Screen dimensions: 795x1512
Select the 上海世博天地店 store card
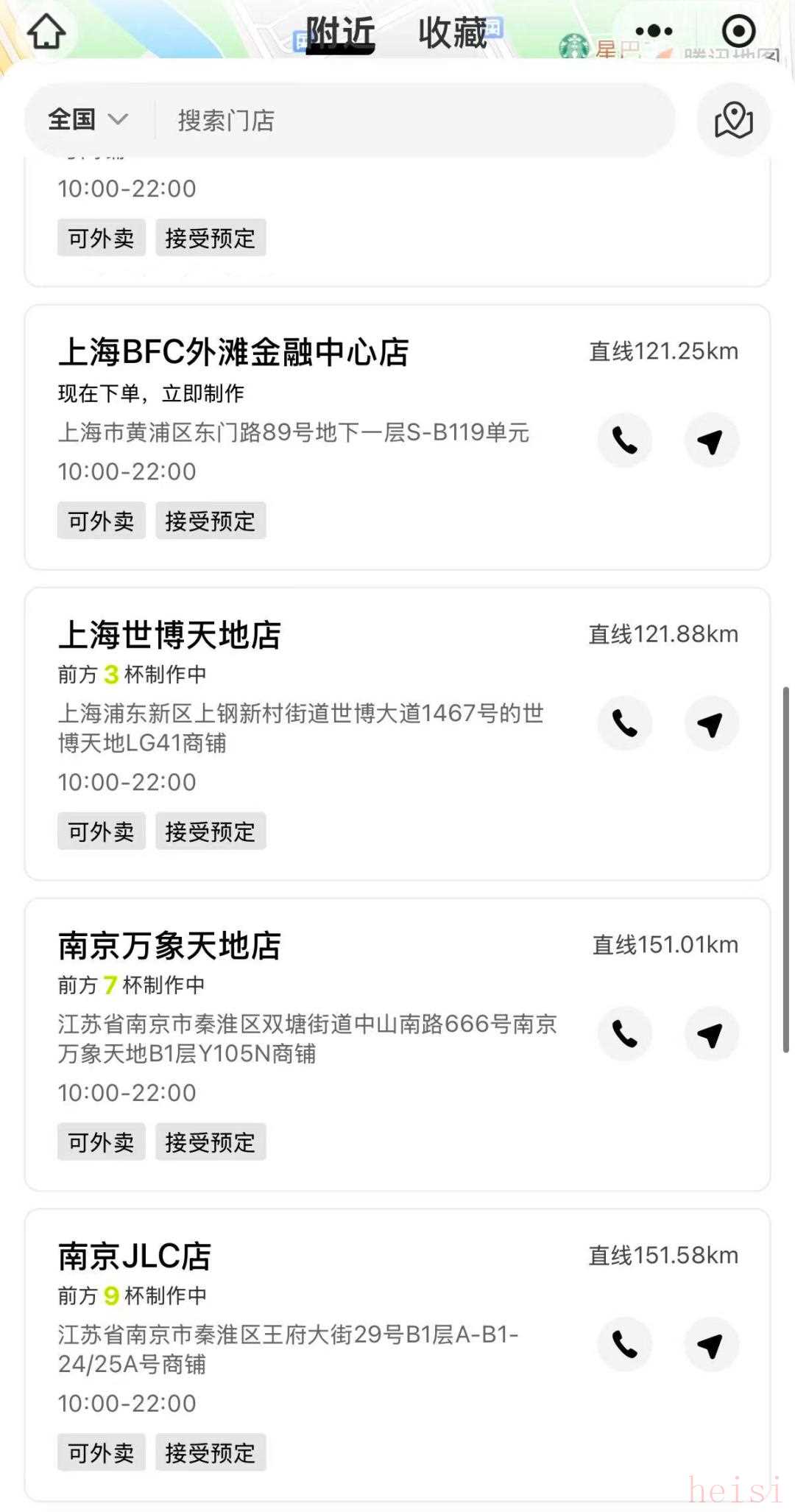click(169, 635)
